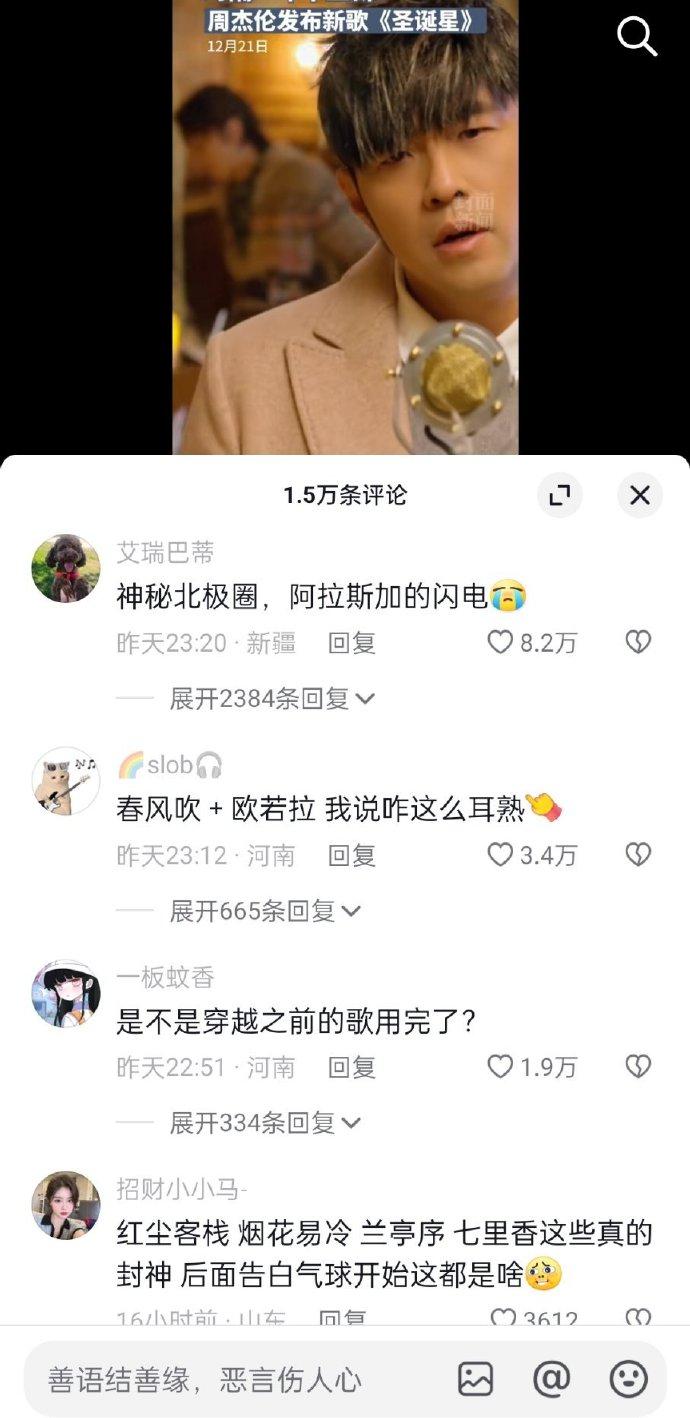Open 招财小小马-'s profile avatar
Viewport: 690px width, 1418px height.
coord(66,1205)
